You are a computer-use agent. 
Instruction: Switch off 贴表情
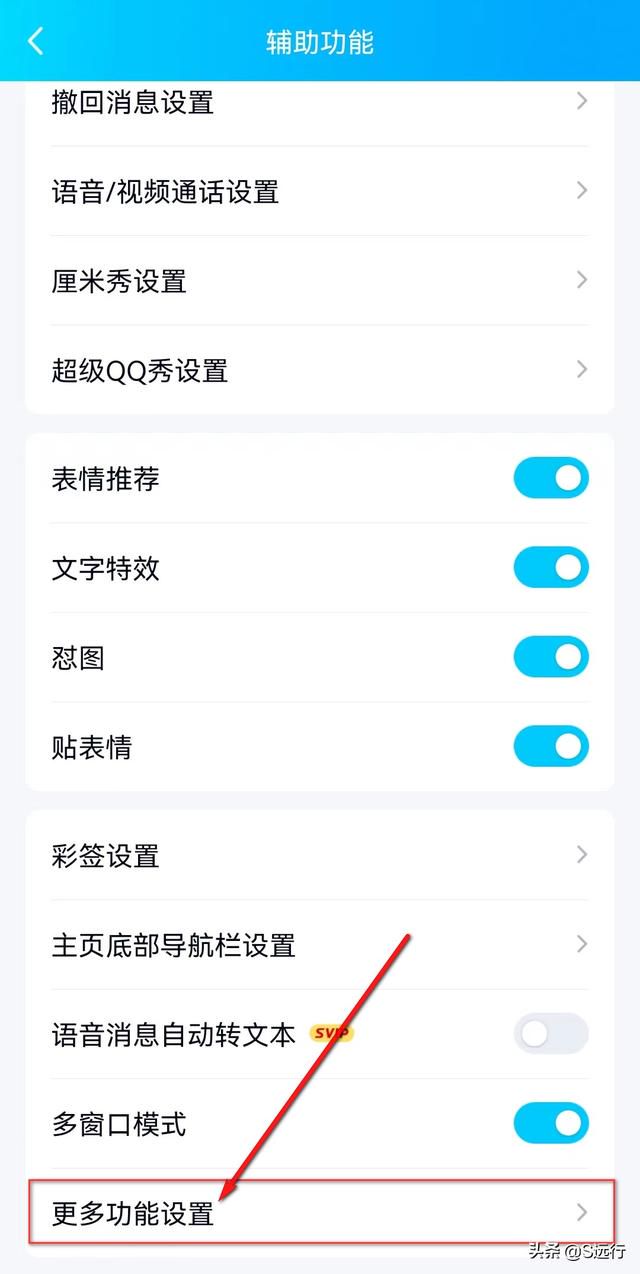coord(551,746)
